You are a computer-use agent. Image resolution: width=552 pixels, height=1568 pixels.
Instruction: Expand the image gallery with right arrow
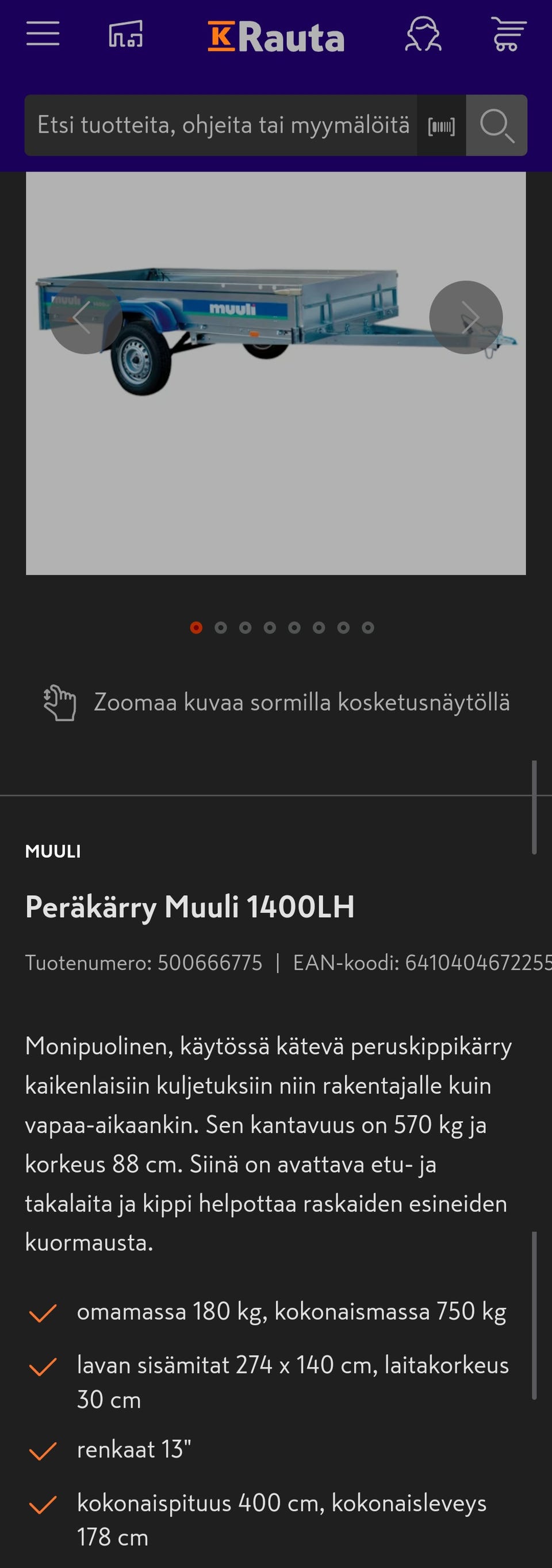[467, 317]
